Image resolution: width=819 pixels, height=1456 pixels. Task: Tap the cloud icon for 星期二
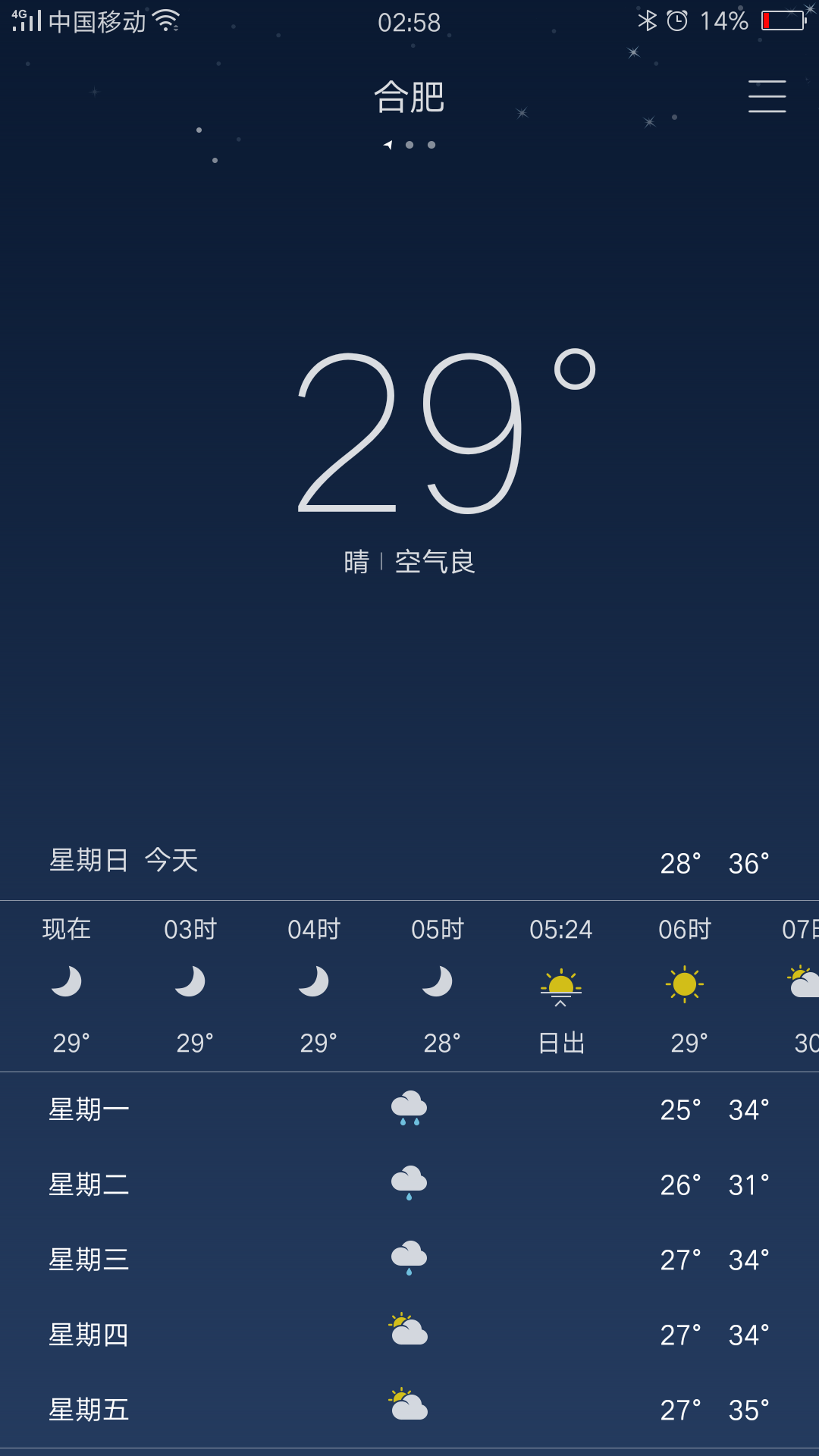[409, 1181]
